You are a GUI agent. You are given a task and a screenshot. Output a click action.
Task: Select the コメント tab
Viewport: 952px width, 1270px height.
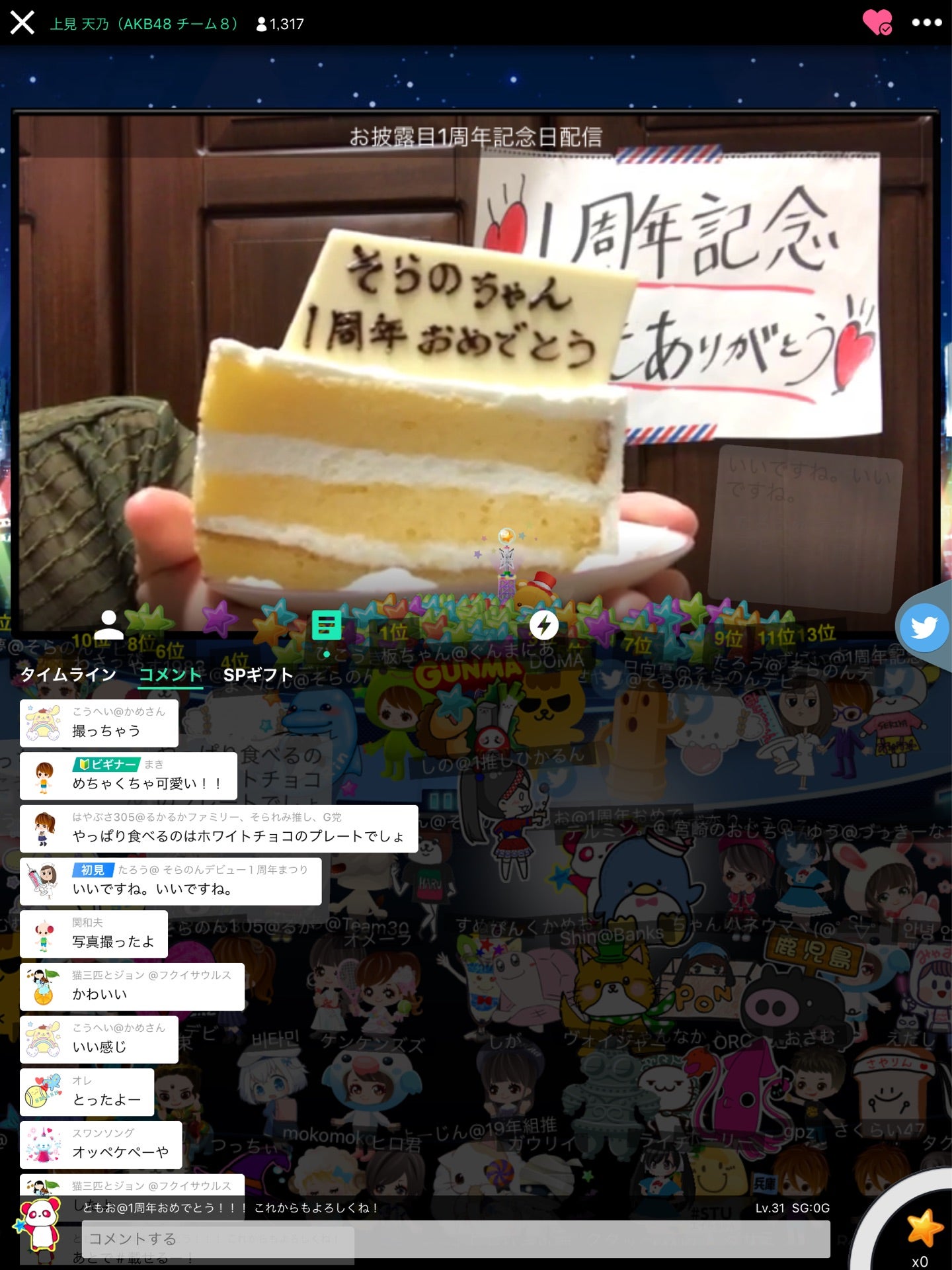[x=170, y=675]
